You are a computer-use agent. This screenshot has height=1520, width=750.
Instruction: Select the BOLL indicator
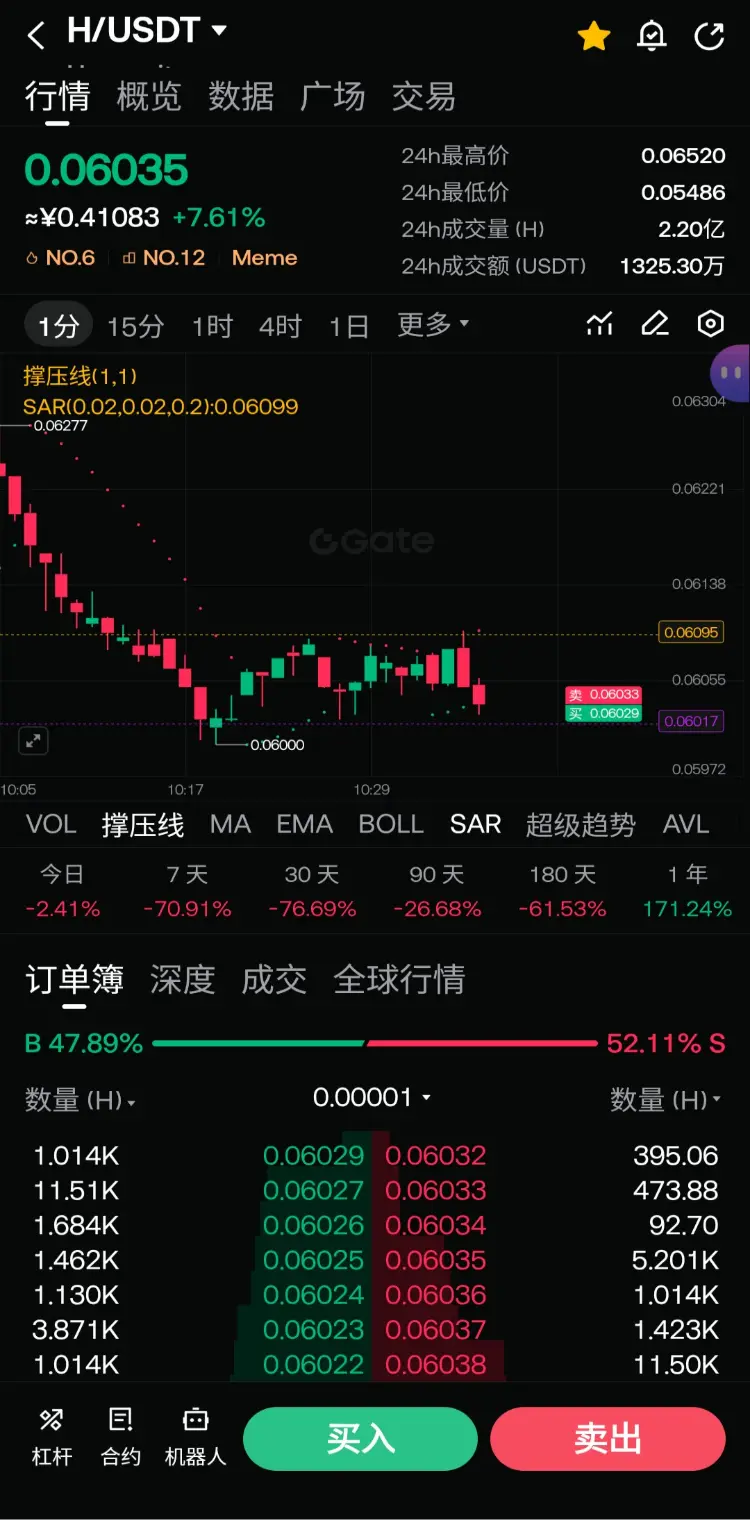point(391,824)
